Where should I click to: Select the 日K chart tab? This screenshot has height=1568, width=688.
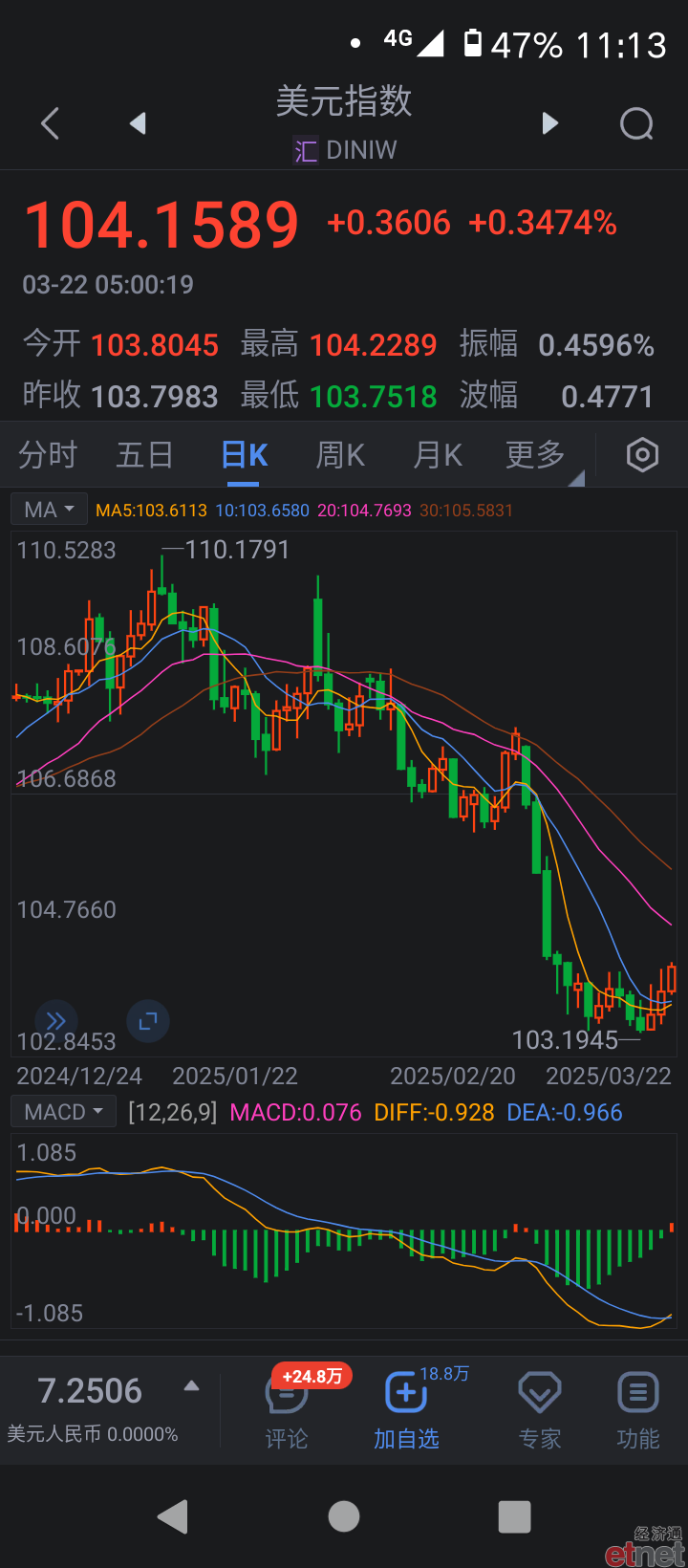point(245,455)
